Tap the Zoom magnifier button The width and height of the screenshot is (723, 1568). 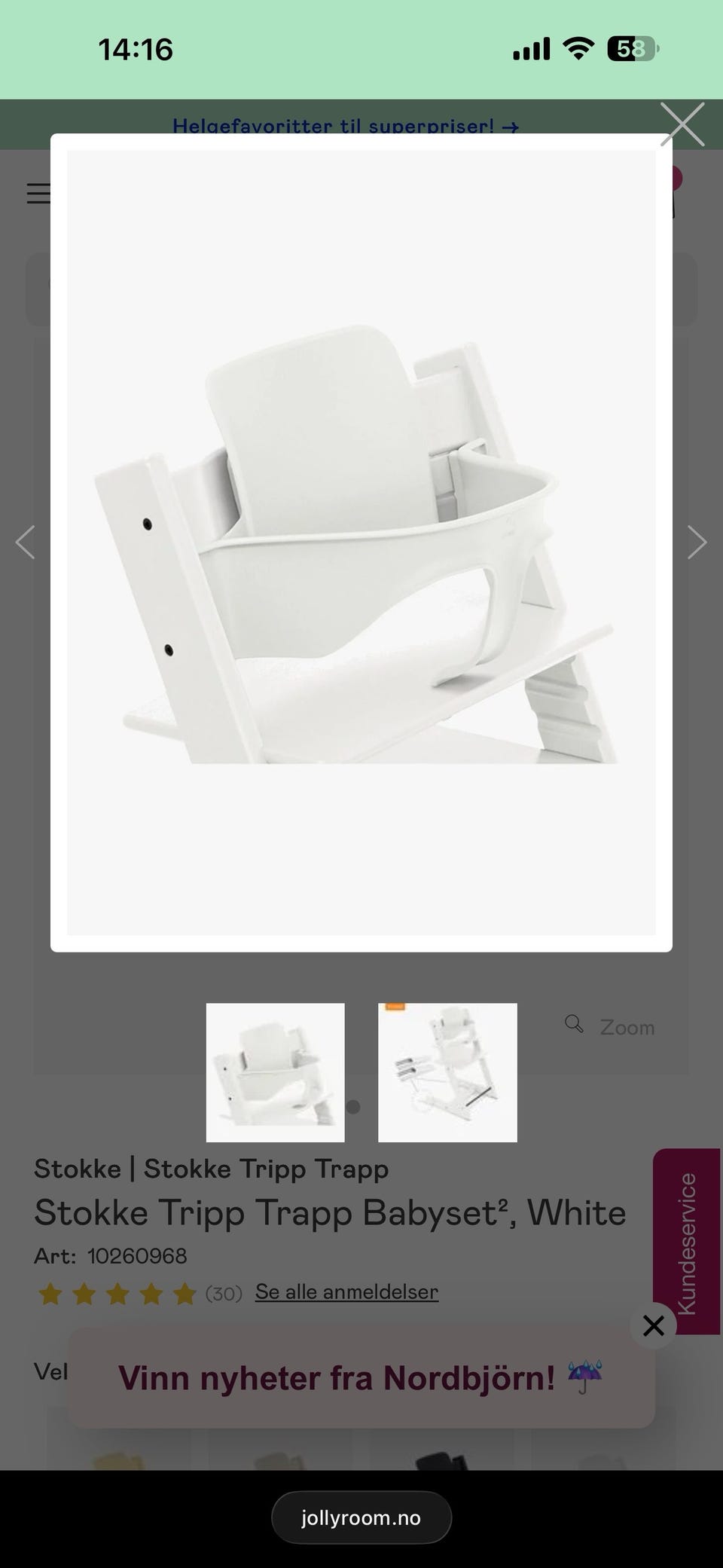[x=609, y=1026]
